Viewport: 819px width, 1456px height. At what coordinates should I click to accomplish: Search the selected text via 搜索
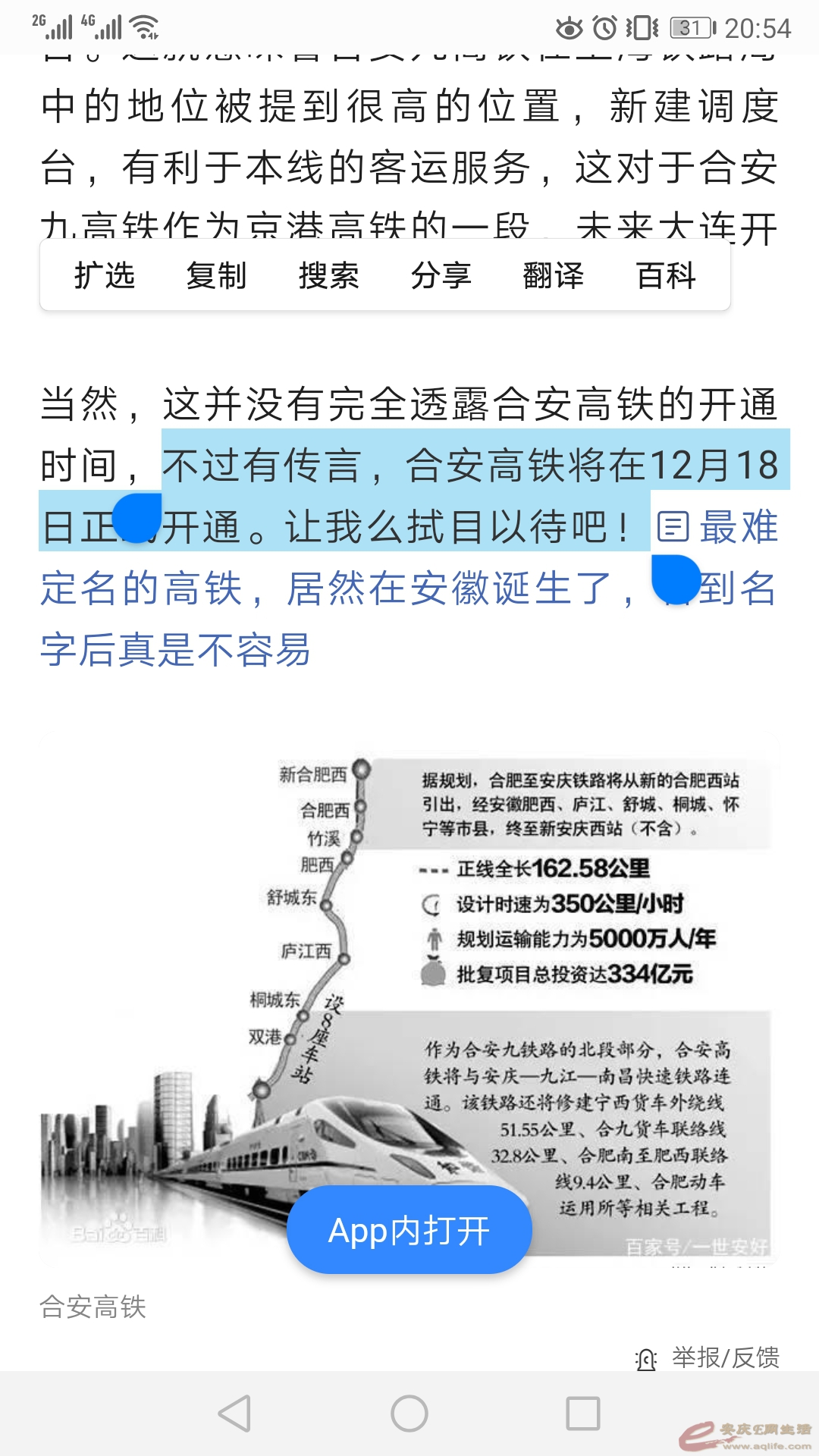click(328, 275)
